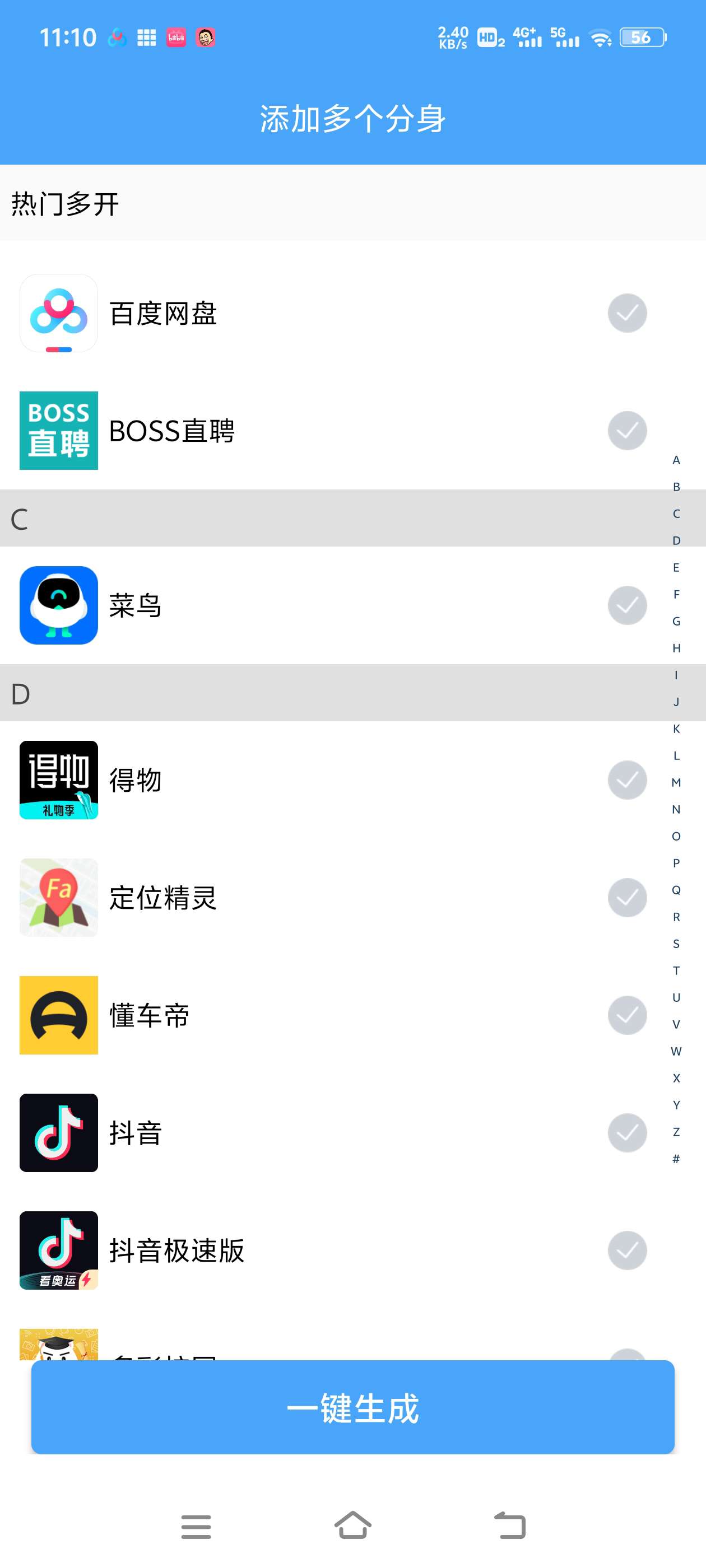Click the 懂车帝 app icon
Screen dimensions: 706x1568
pos(58,1015)
